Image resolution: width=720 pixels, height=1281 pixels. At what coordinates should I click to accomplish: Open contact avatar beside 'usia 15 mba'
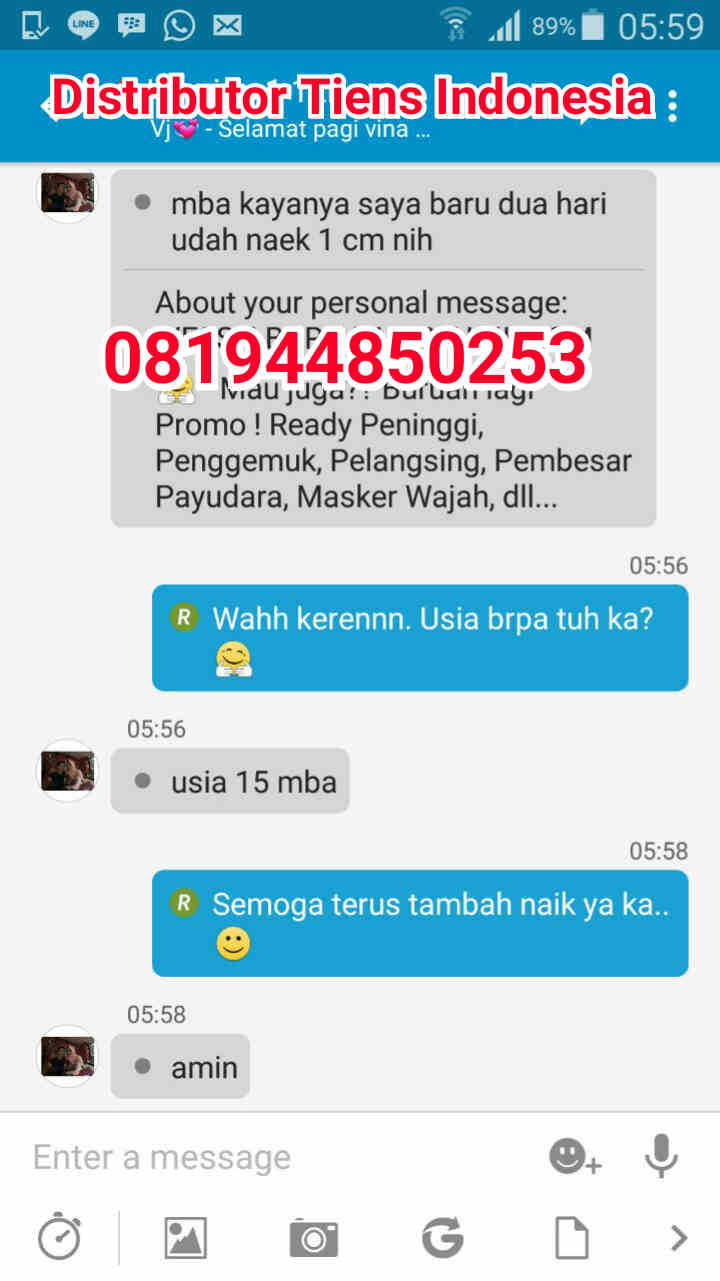(67, 771)
